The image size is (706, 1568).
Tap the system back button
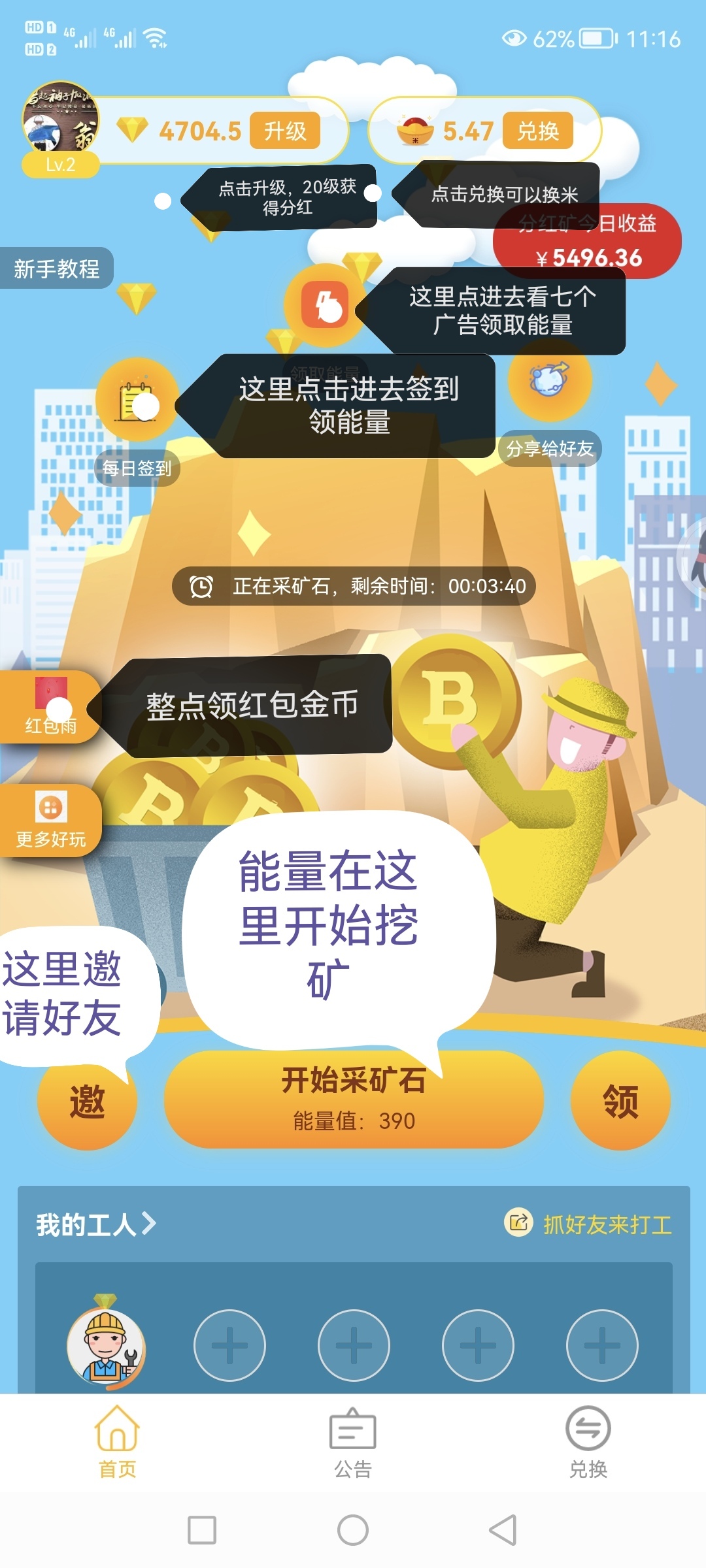[x=503, y=1530]
